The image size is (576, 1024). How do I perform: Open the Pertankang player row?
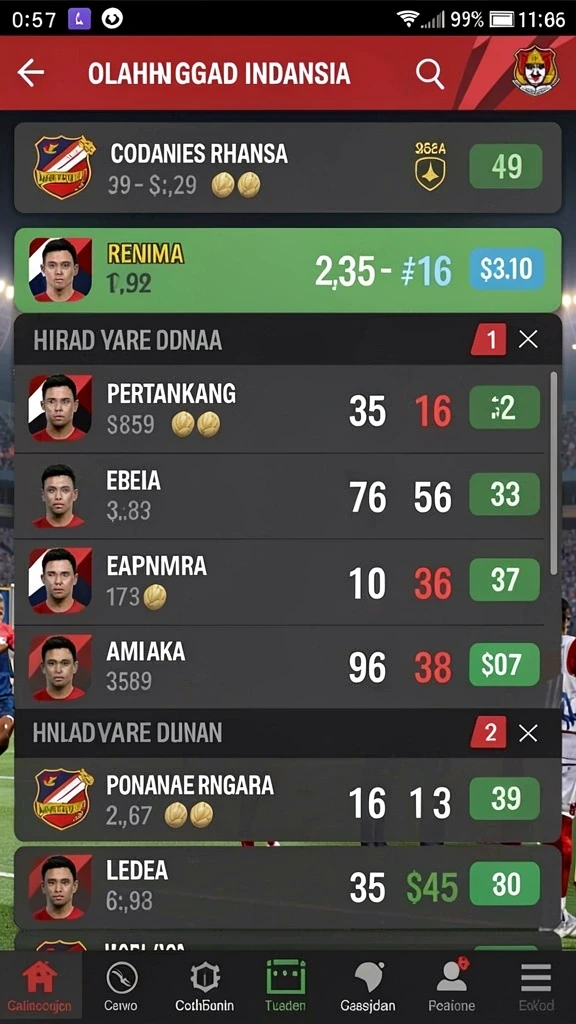point(282,409)
